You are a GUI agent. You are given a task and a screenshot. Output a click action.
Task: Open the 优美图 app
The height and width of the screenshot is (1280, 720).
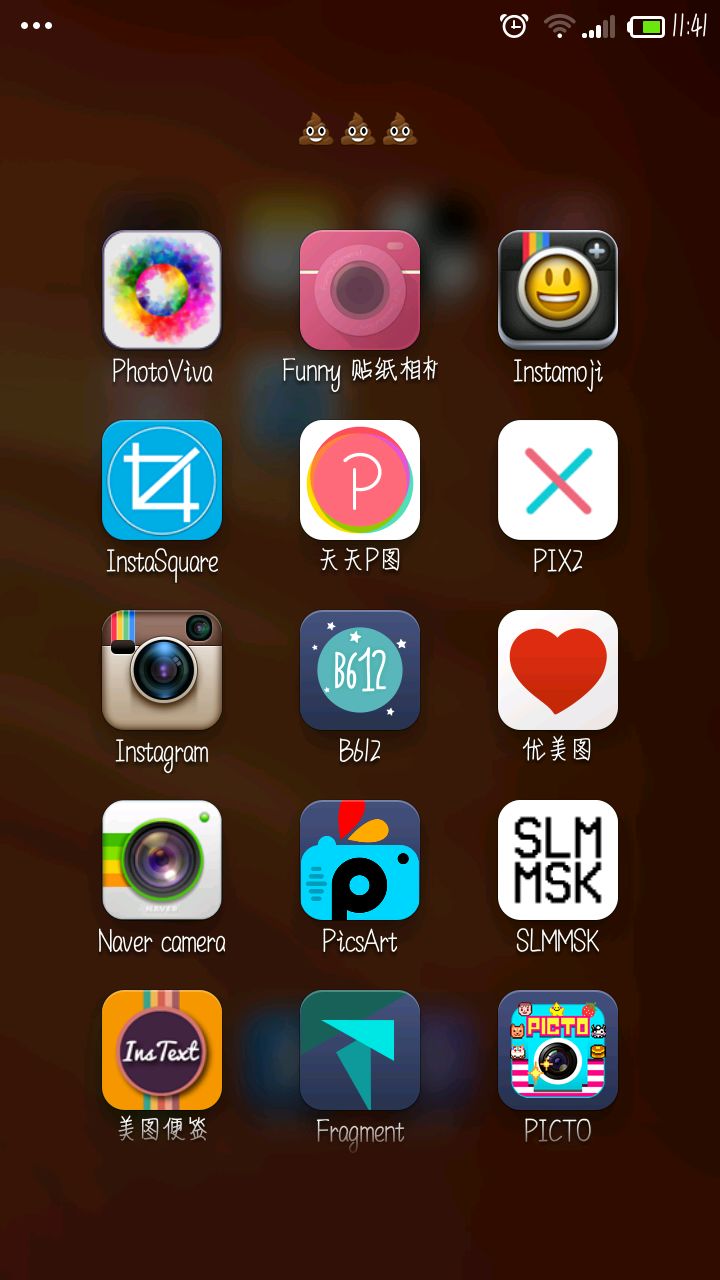558,670
